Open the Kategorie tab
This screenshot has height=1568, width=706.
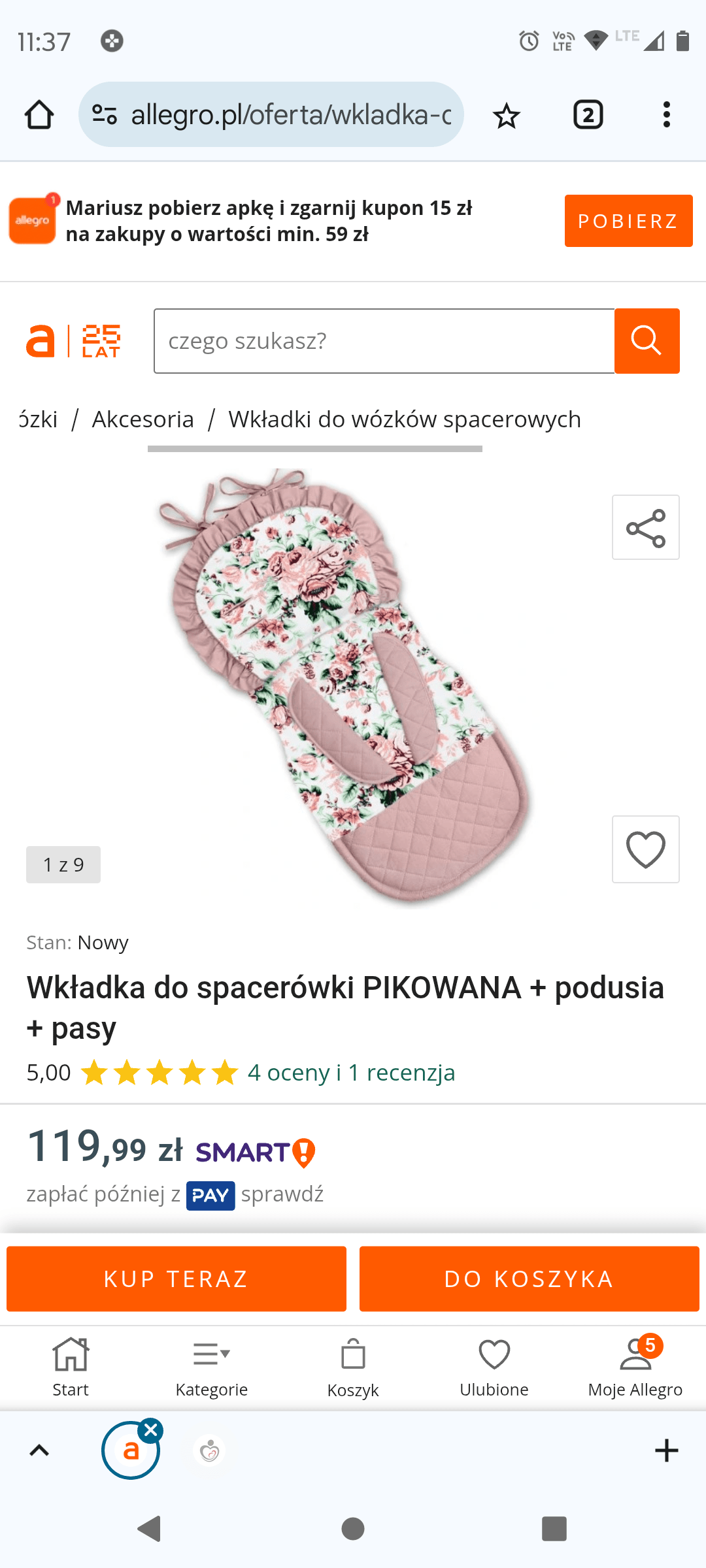point(211,1365)
